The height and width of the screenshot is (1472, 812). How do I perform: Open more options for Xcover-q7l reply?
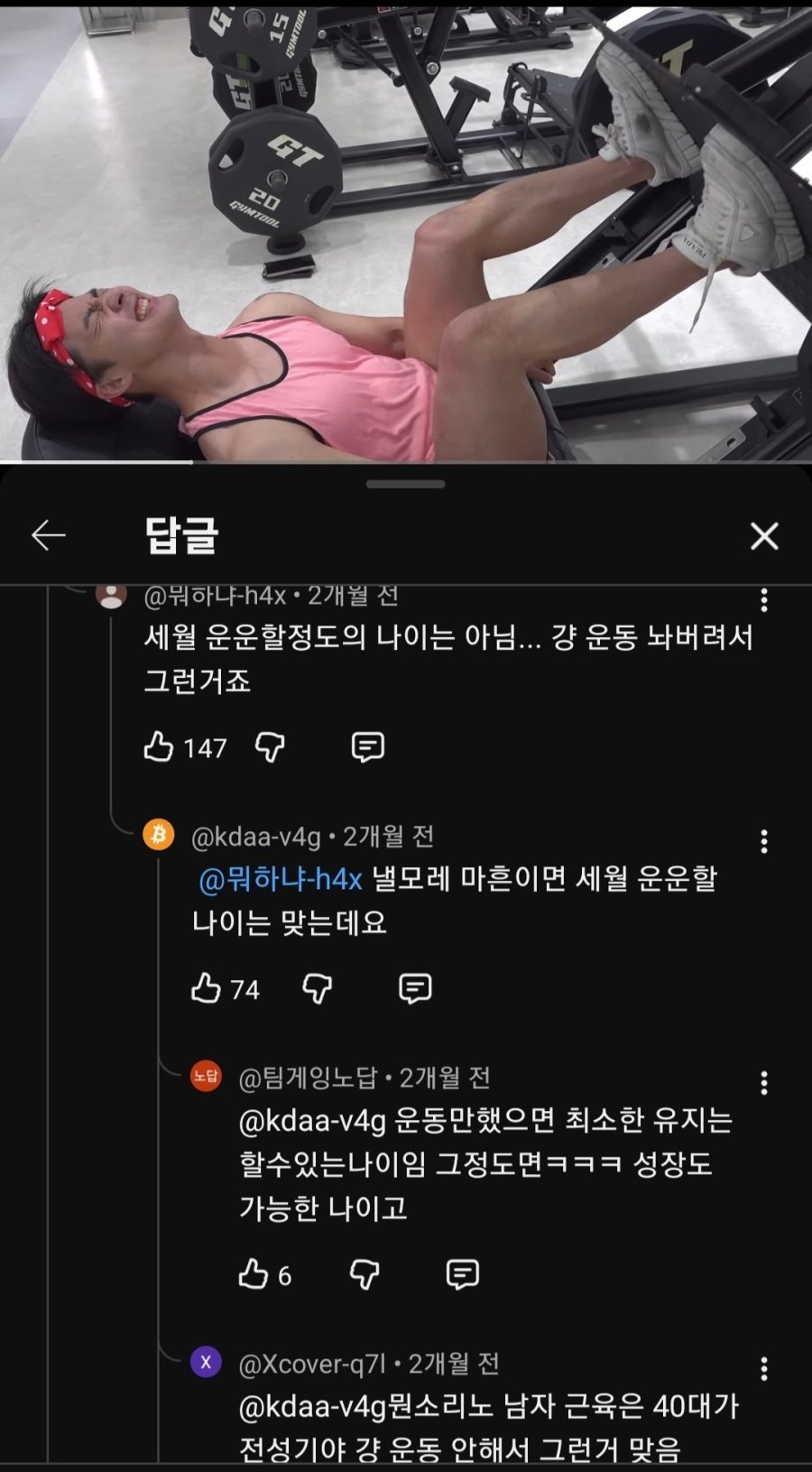tap(764, 1368)
